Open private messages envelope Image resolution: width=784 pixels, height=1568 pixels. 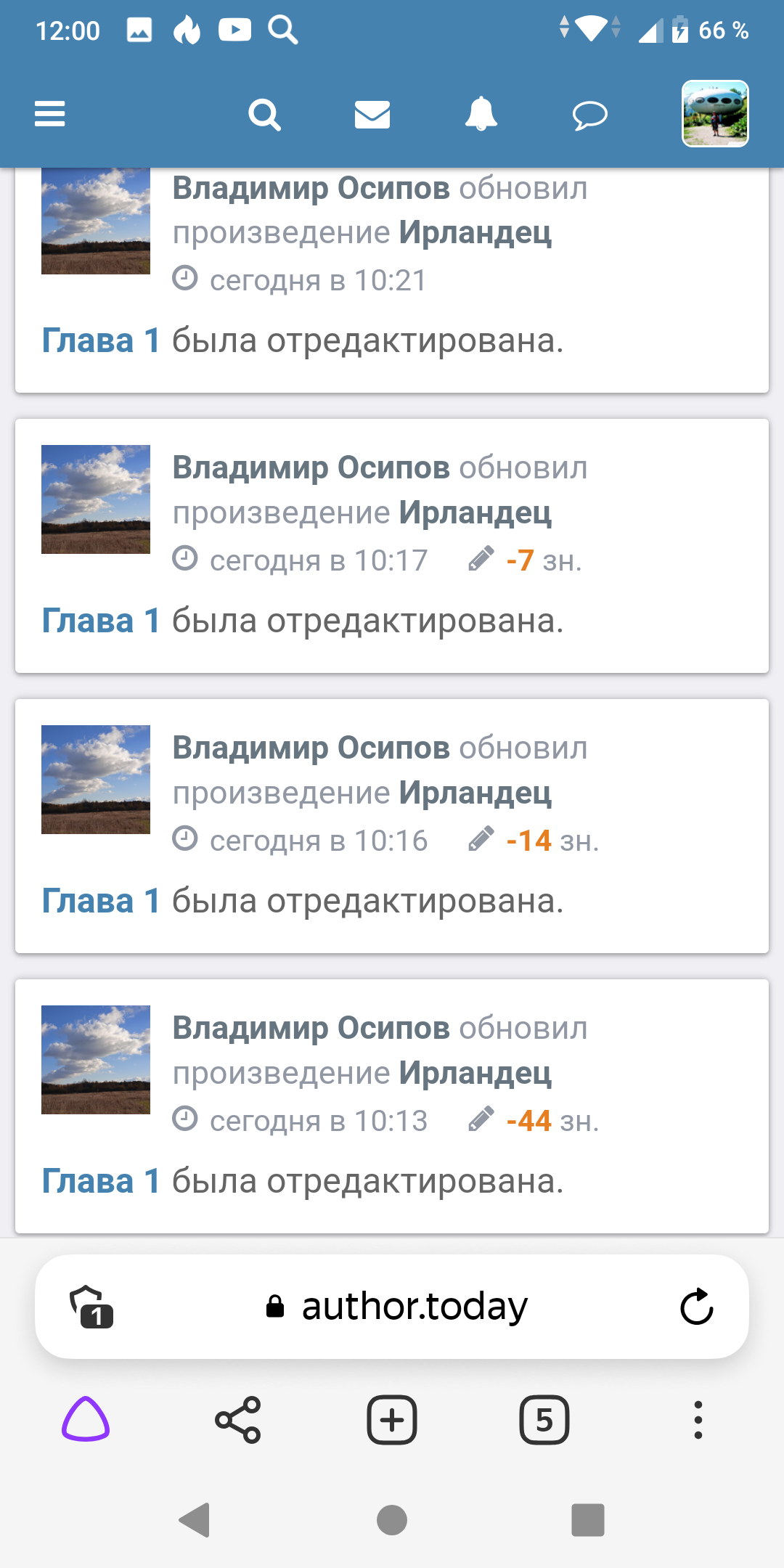pos(372,115)
